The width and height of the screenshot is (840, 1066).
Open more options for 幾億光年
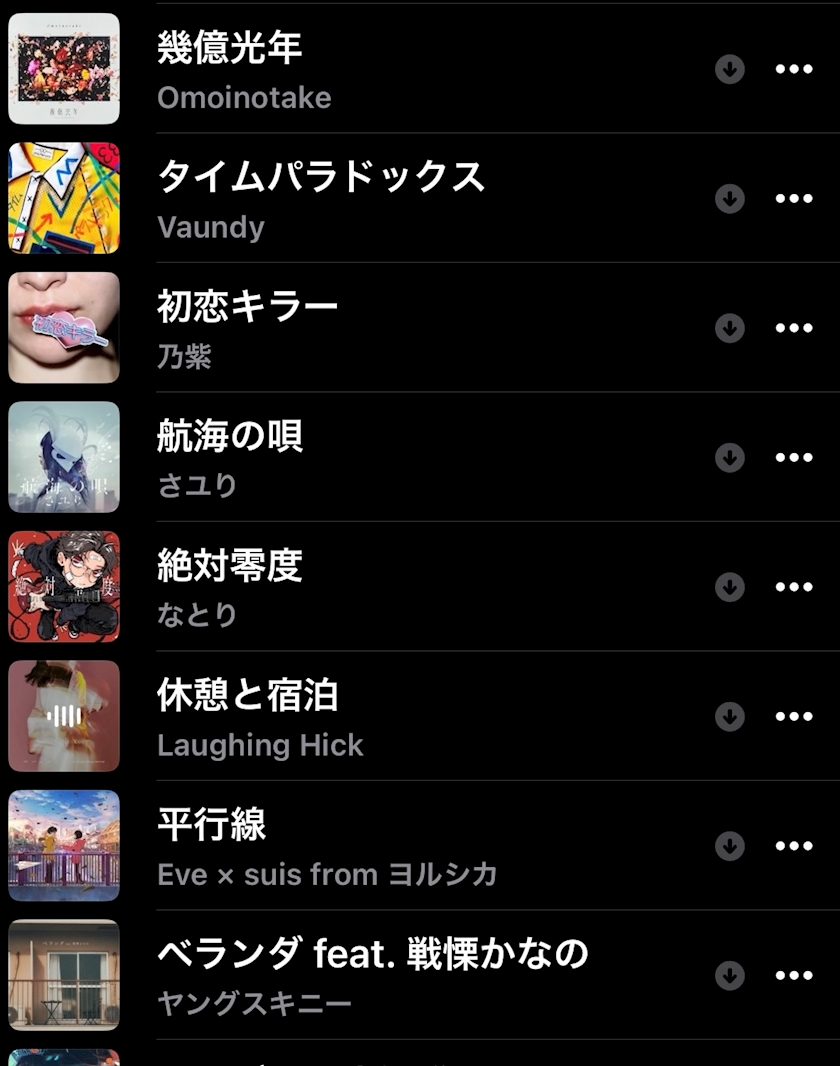click(x=794, y=69)
